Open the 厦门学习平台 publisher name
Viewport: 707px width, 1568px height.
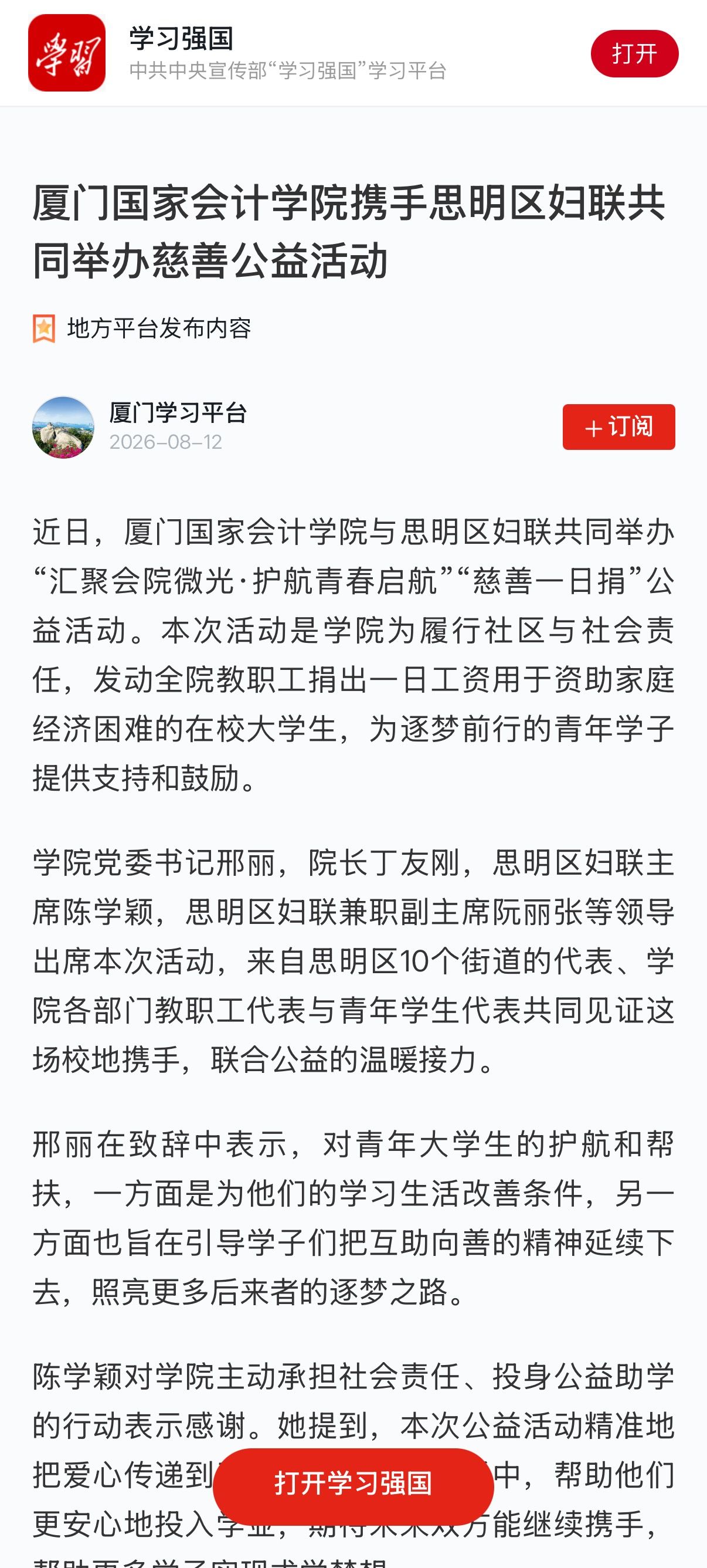178,413
